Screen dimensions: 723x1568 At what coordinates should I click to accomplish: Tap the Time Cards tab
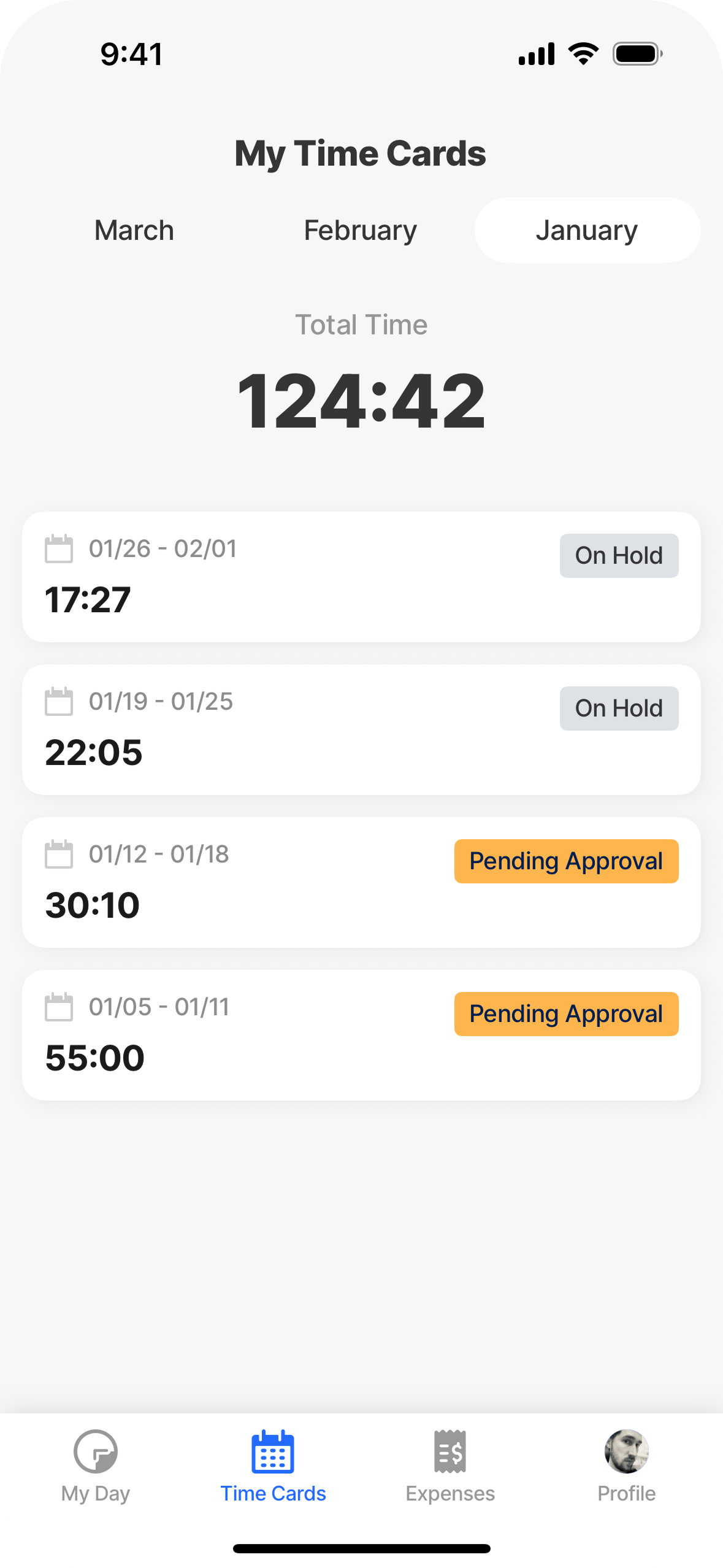[273, 1466]
